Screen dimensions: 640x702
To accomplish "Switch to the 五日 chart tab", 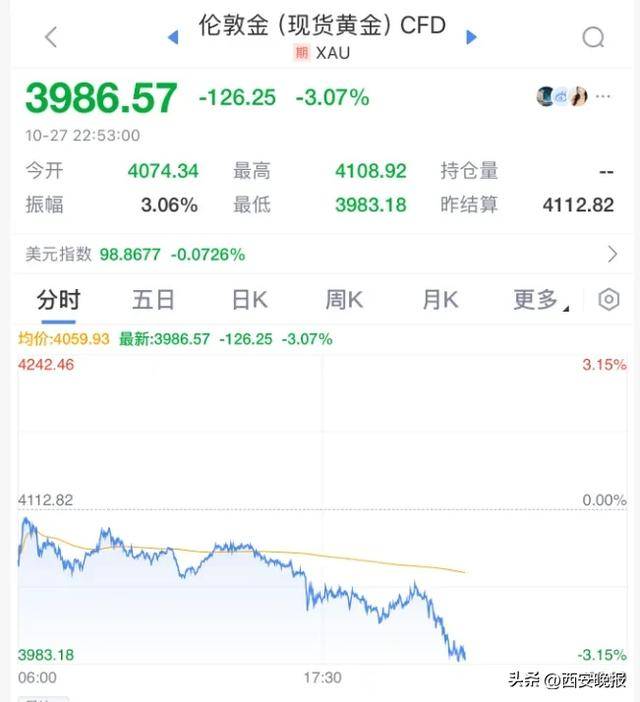I will pos(153,300).
